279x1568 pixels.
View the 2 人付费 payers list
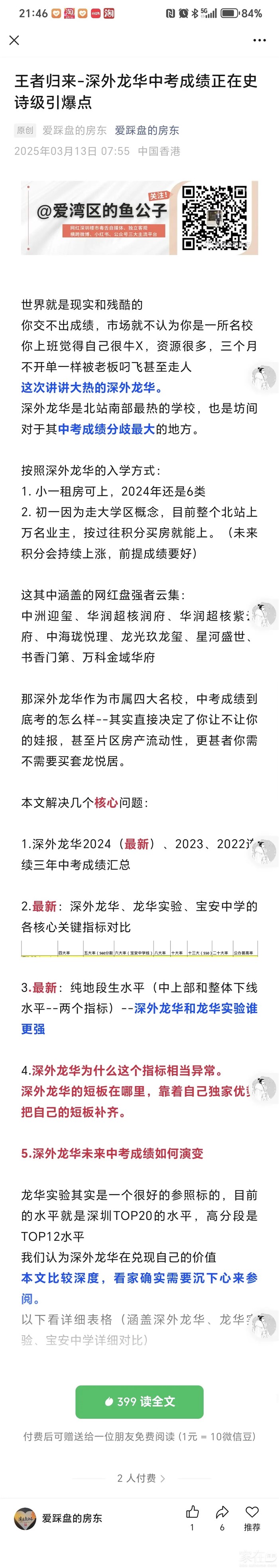pyautogui.click(x=141, y=1478)
